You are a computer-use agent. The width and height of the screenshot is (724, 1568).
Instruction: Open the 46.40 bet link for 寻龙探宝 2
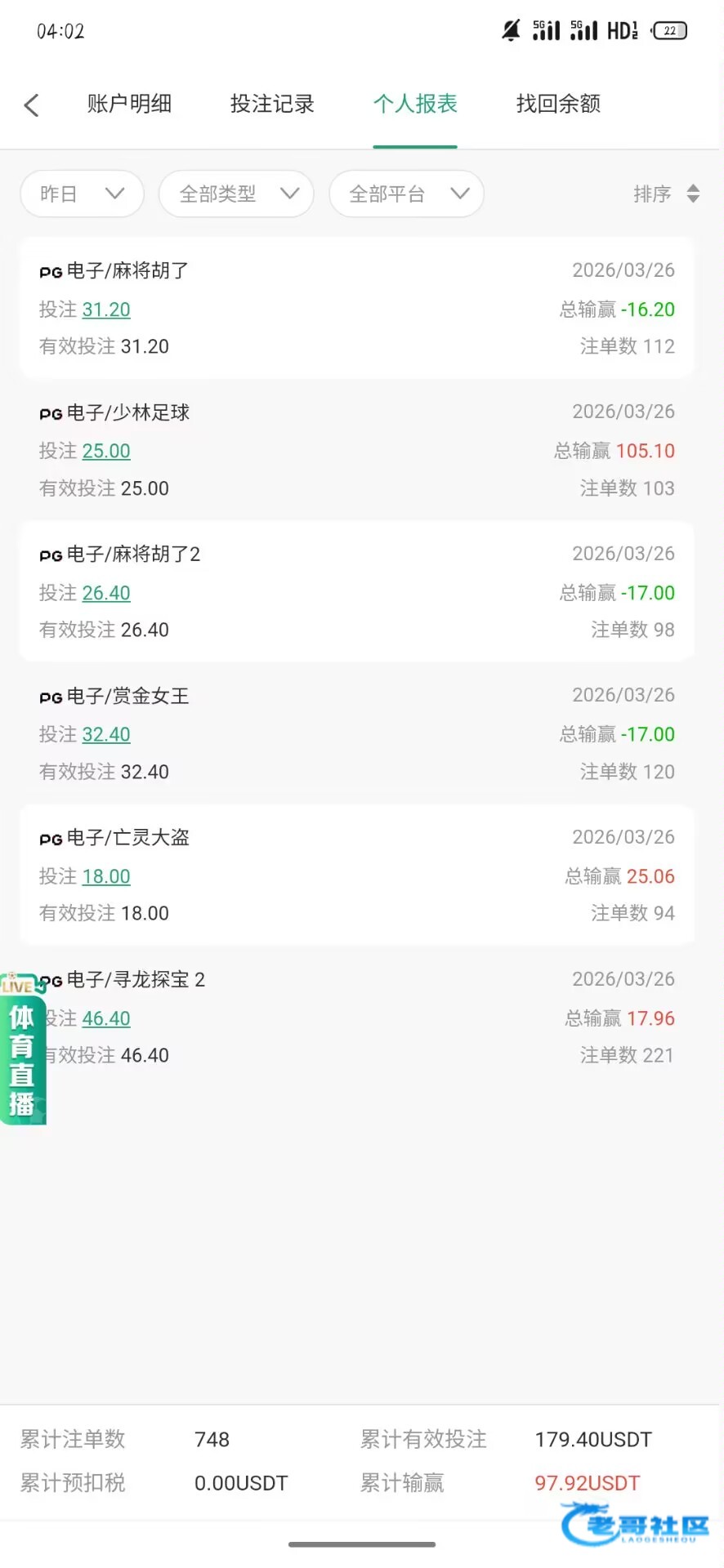(106, 1018)
